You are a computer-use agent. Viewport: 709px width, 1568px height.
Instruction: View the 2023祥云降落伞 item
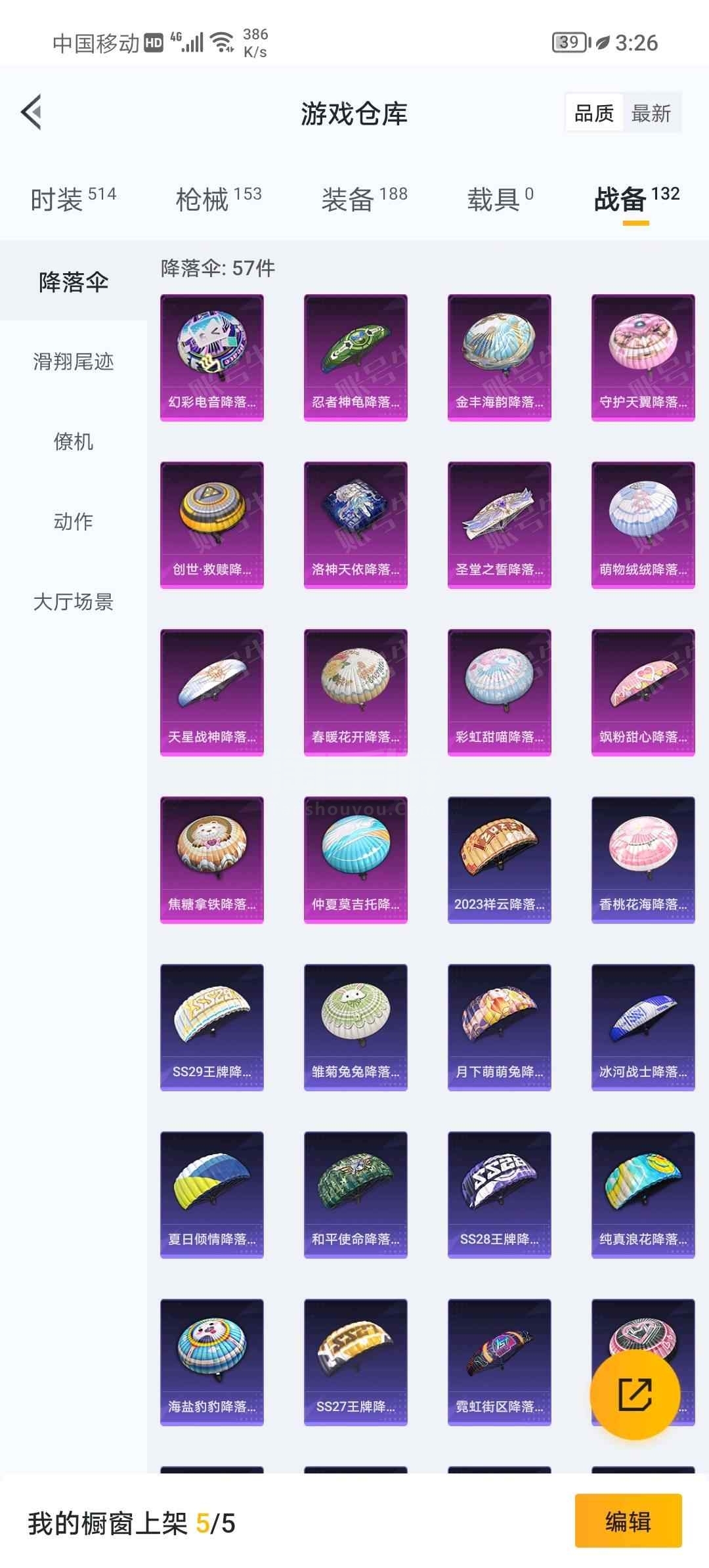(500, 860)
